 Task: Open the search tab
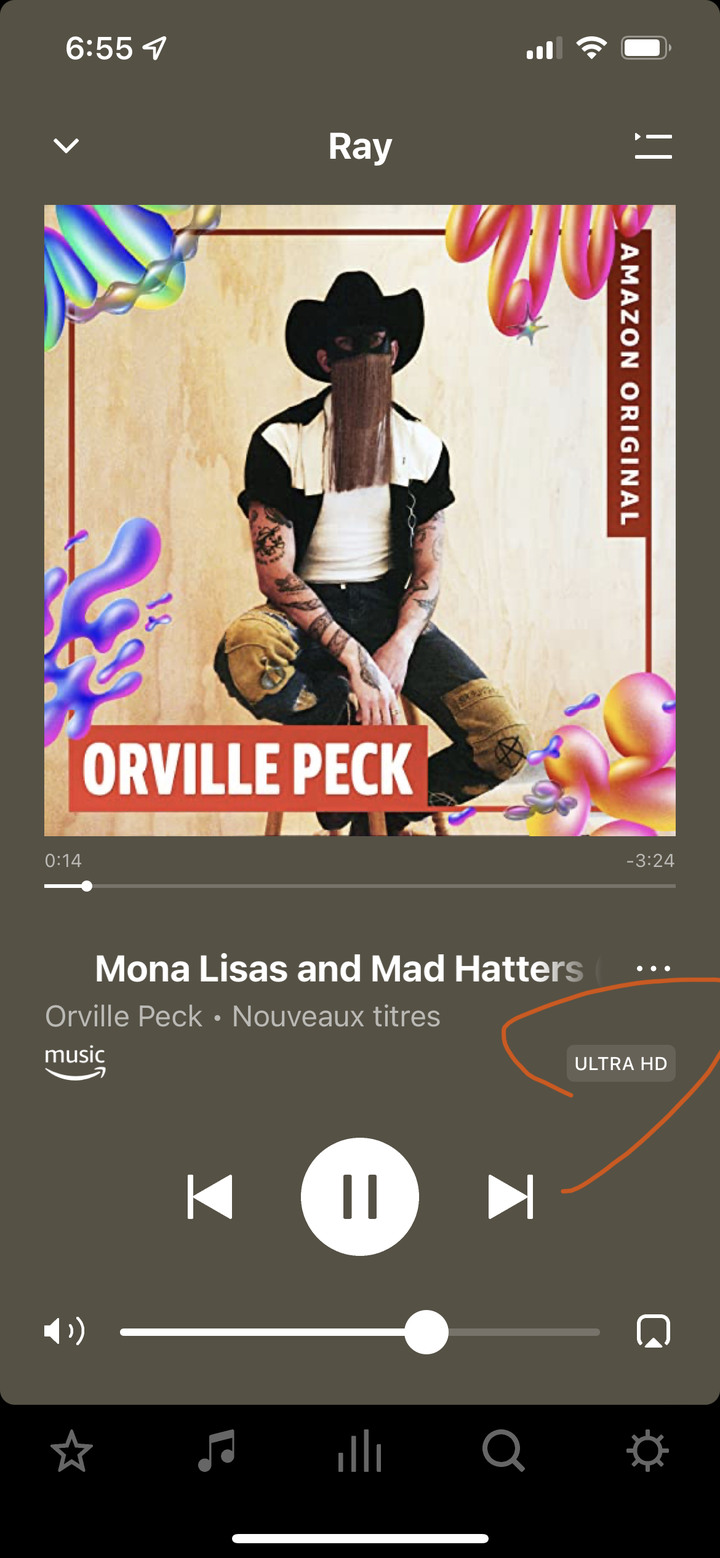coord(503,1450)
